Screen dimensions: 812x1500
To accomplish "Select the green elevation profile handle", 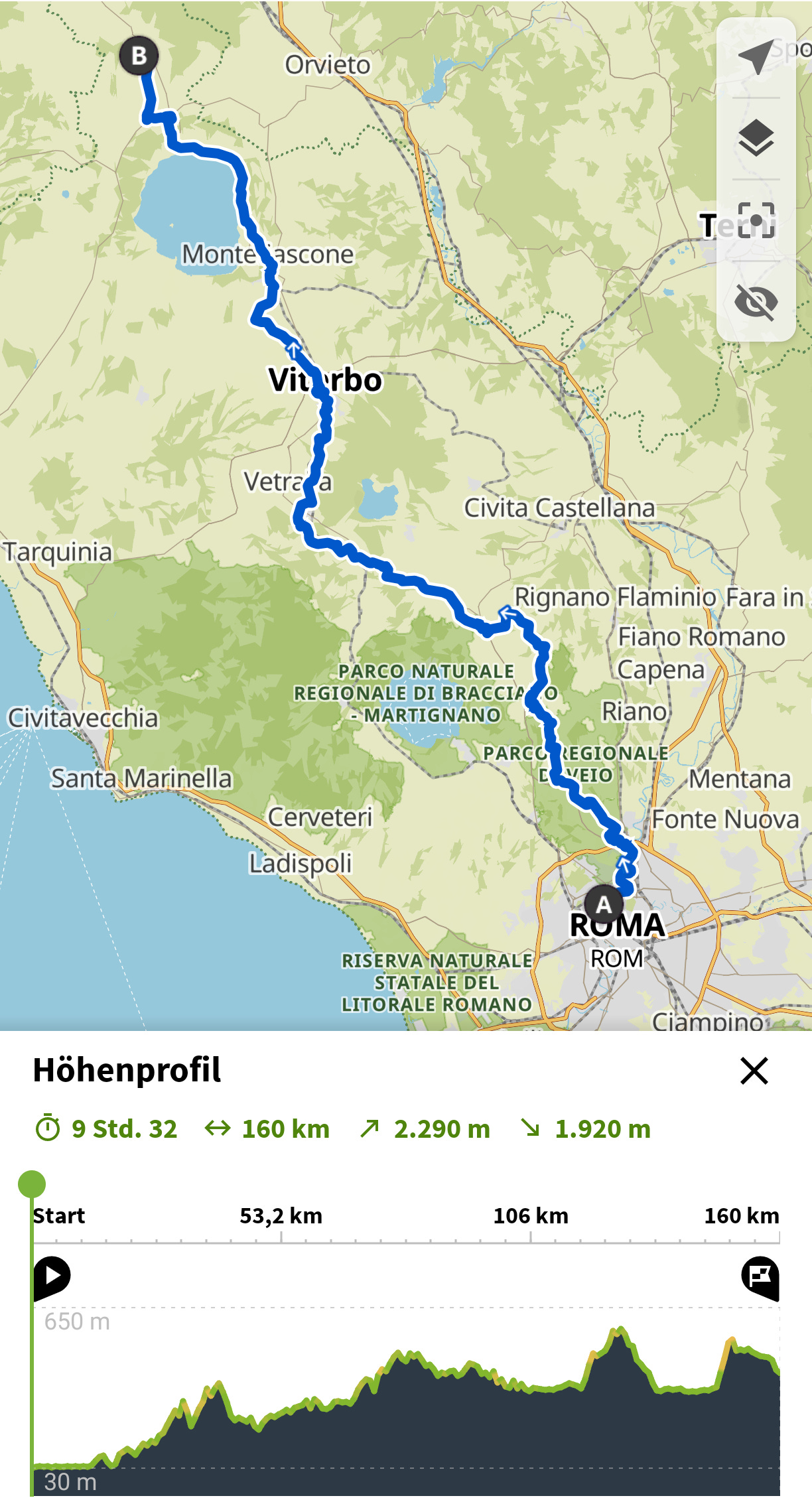I will [32, 1184].
